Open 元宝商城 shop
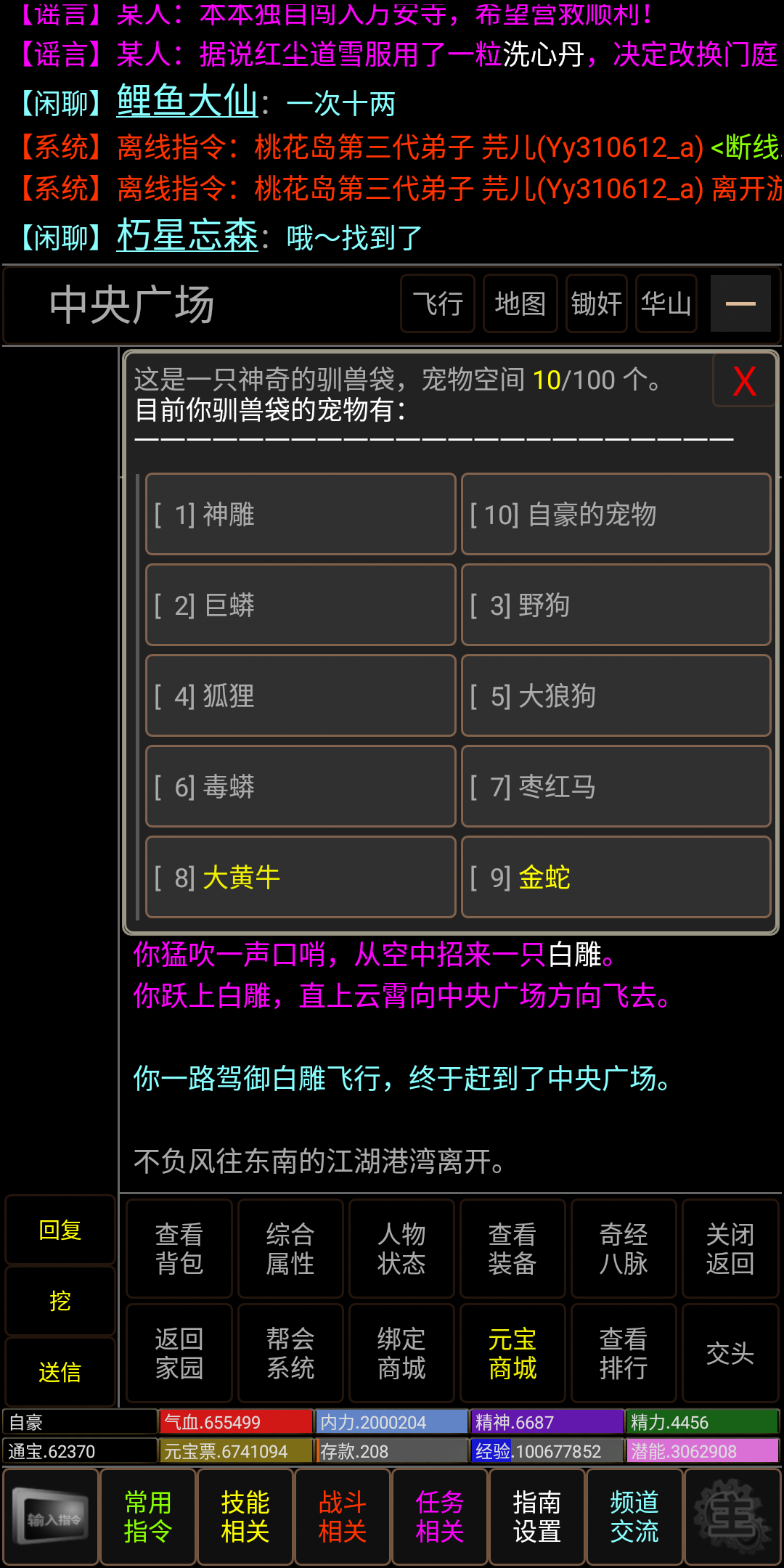Screen dimensions: 784x1568 (x=513, y=1353)
